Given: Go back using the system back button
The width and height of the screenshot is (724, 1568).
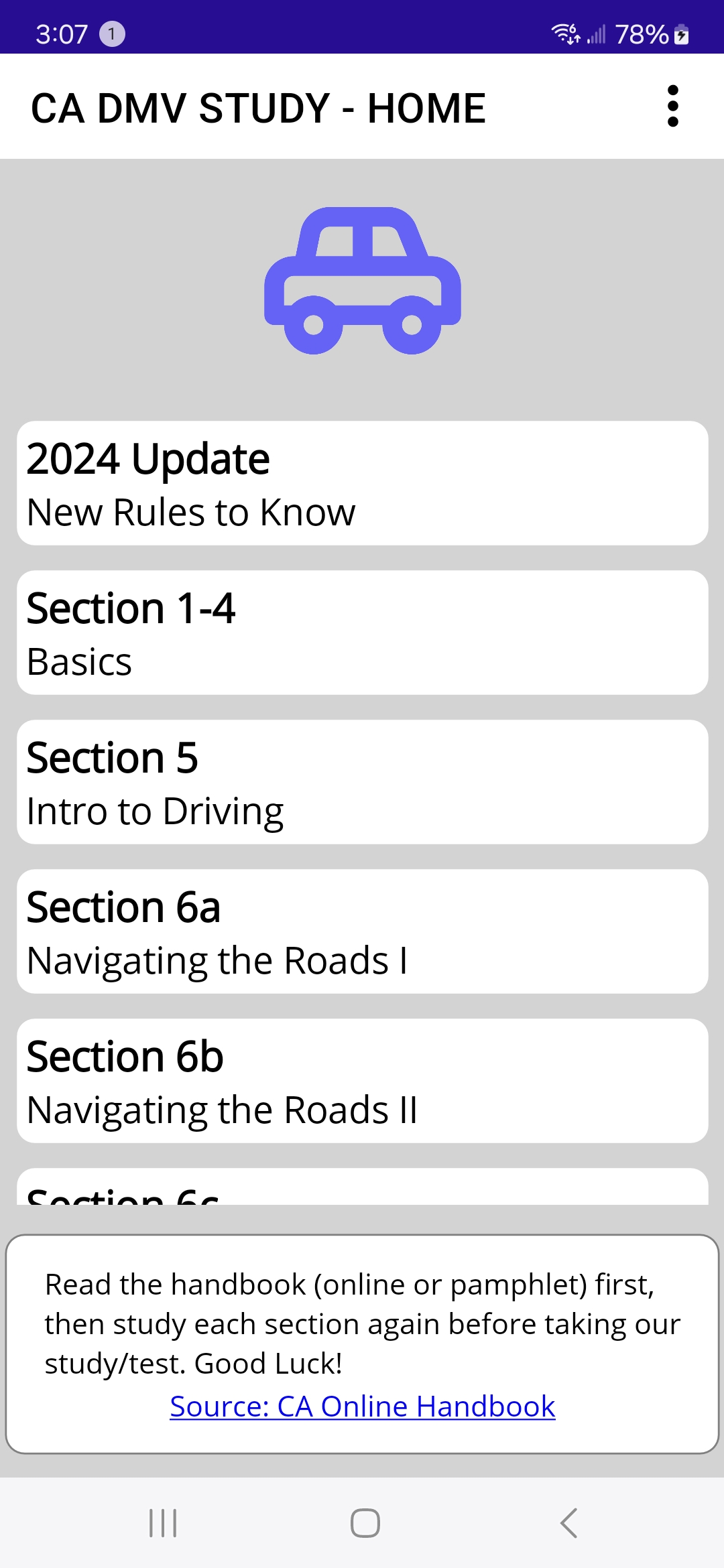Looking at the screenshot, I should point(568,1523).
